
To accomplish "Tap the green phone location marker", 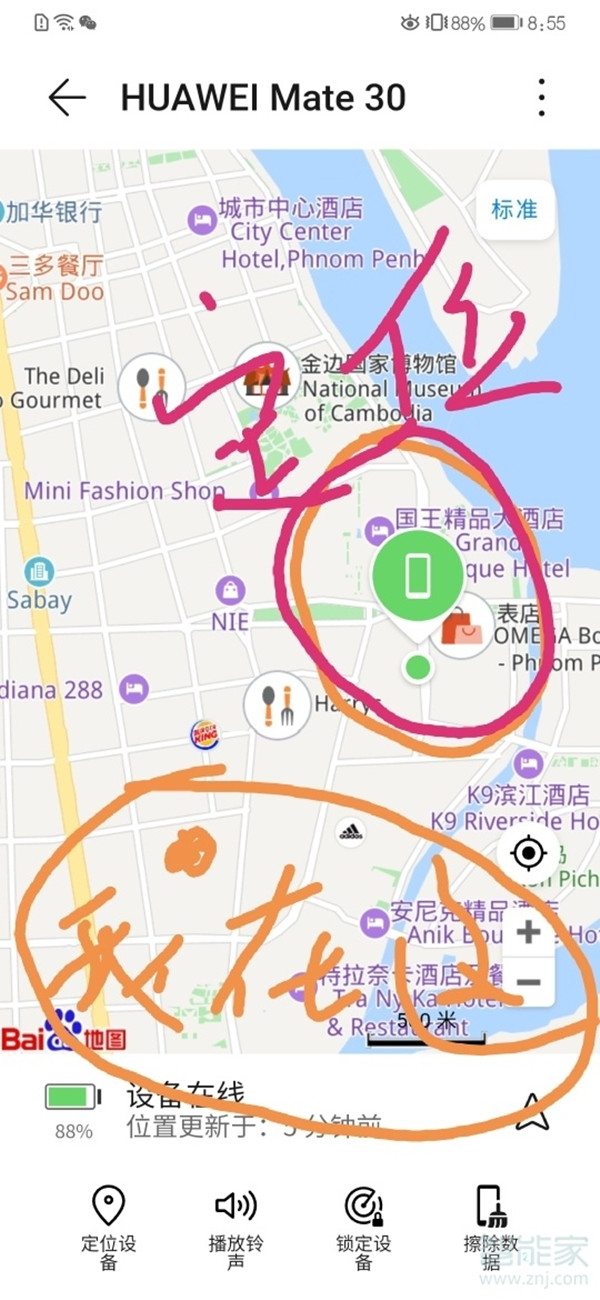I will coord(417,578).
